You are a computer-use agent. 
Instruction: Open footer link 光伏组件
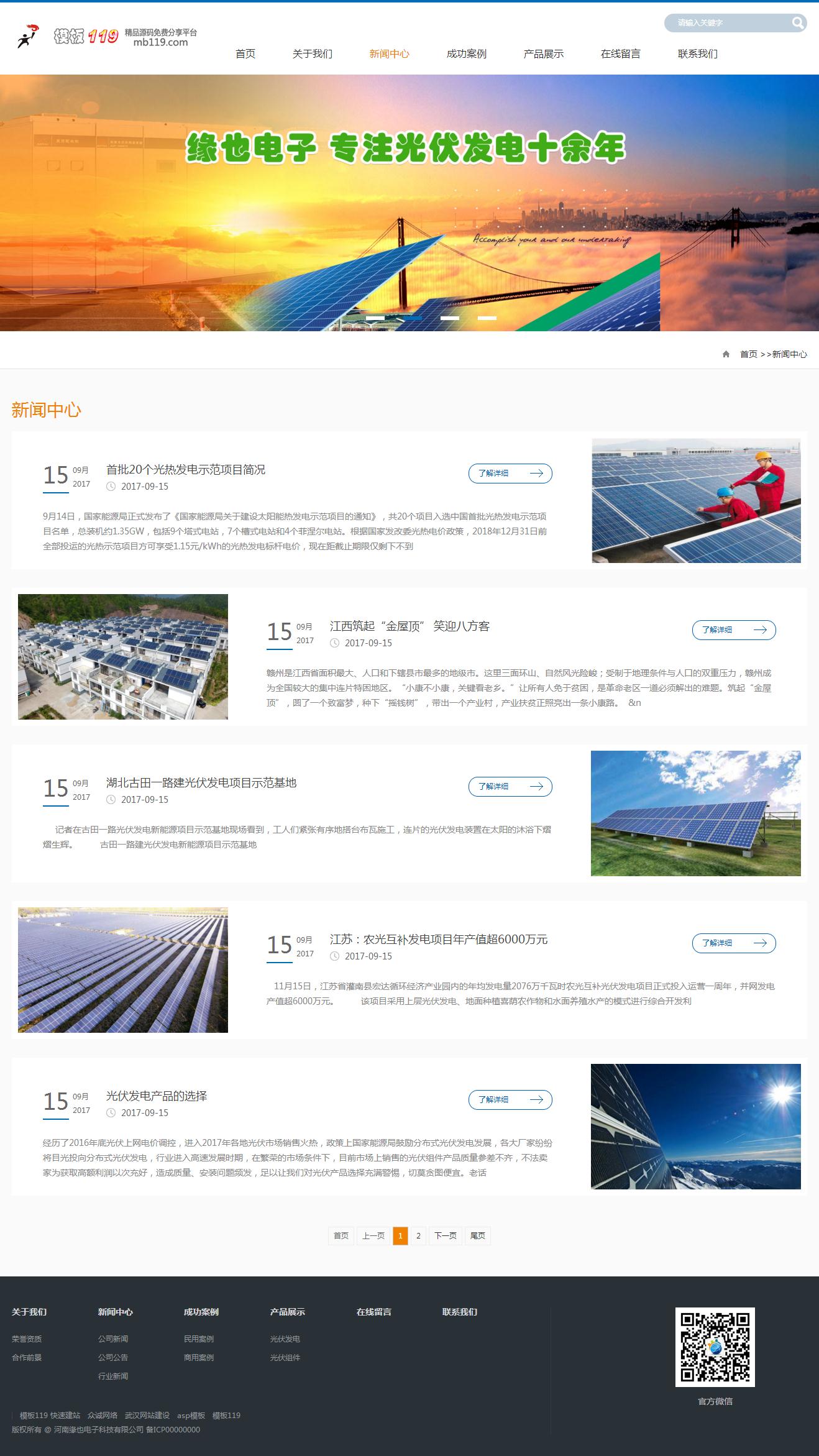click(285, 1358)
